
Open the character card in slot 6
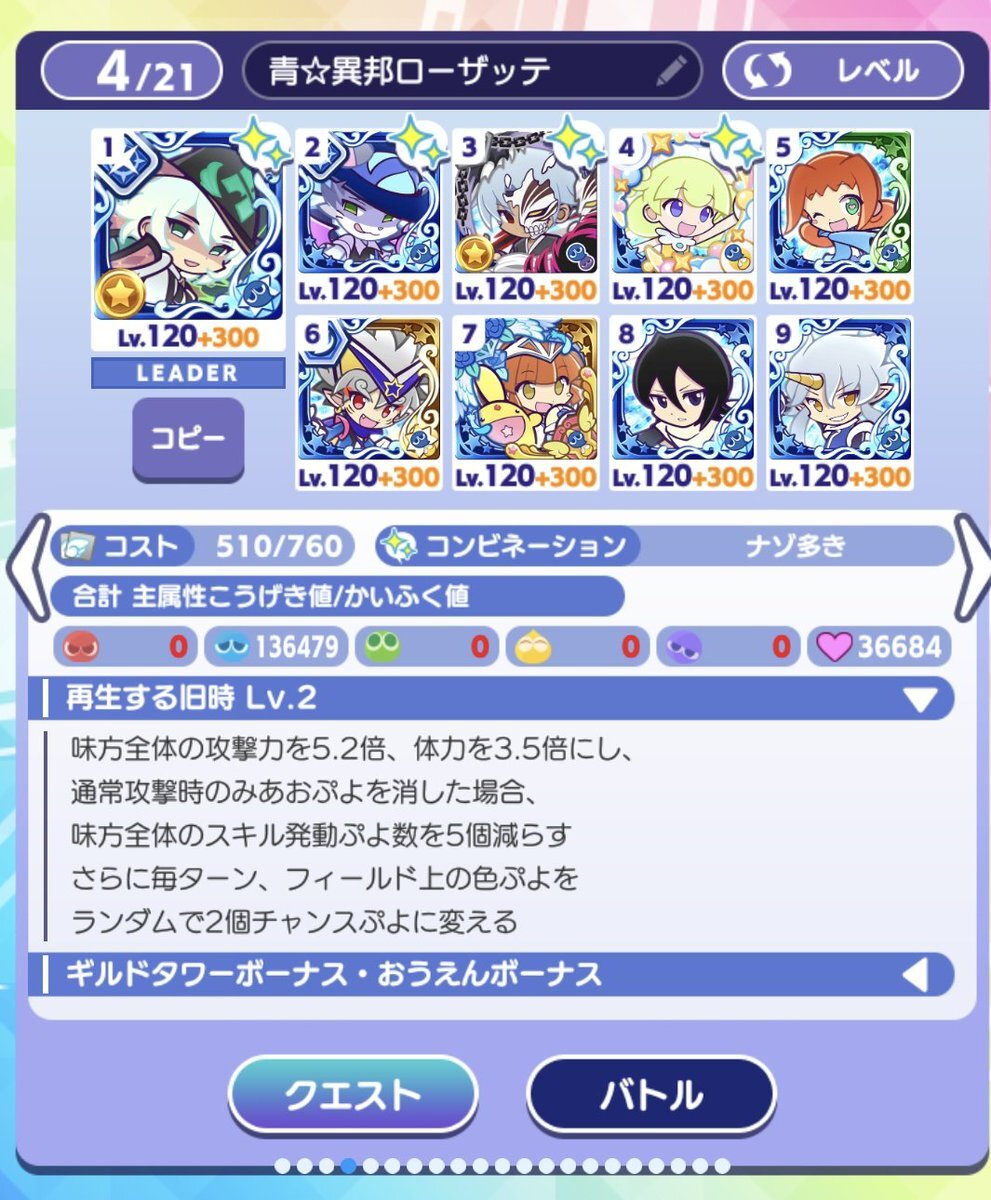point(369,402)
